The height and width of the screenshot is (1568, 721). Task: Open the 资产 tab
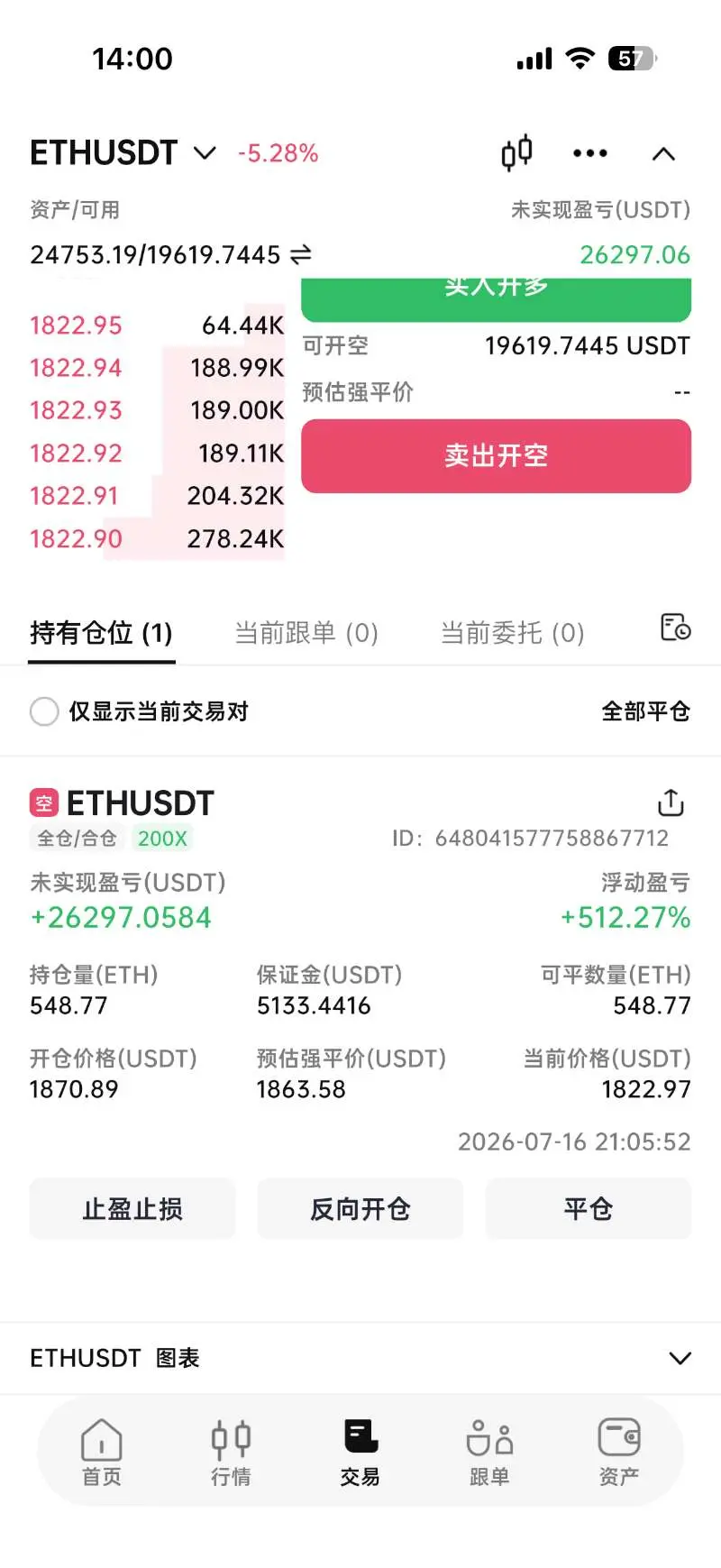pyautogui.click(x=619, y=1452)
